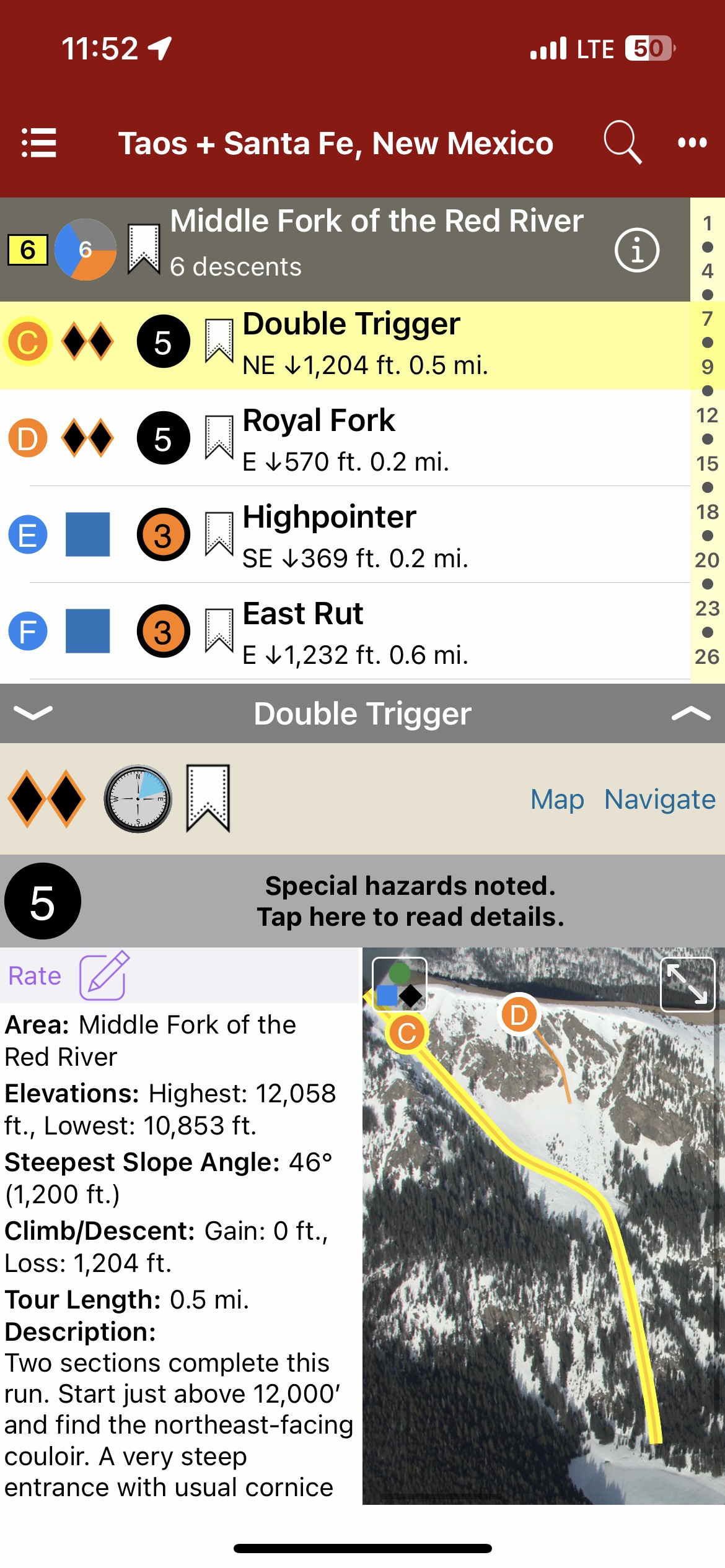This screenshot has width=725, height=1568.
Task: Read the special hazards details
Action: click(x=410, y=901)
